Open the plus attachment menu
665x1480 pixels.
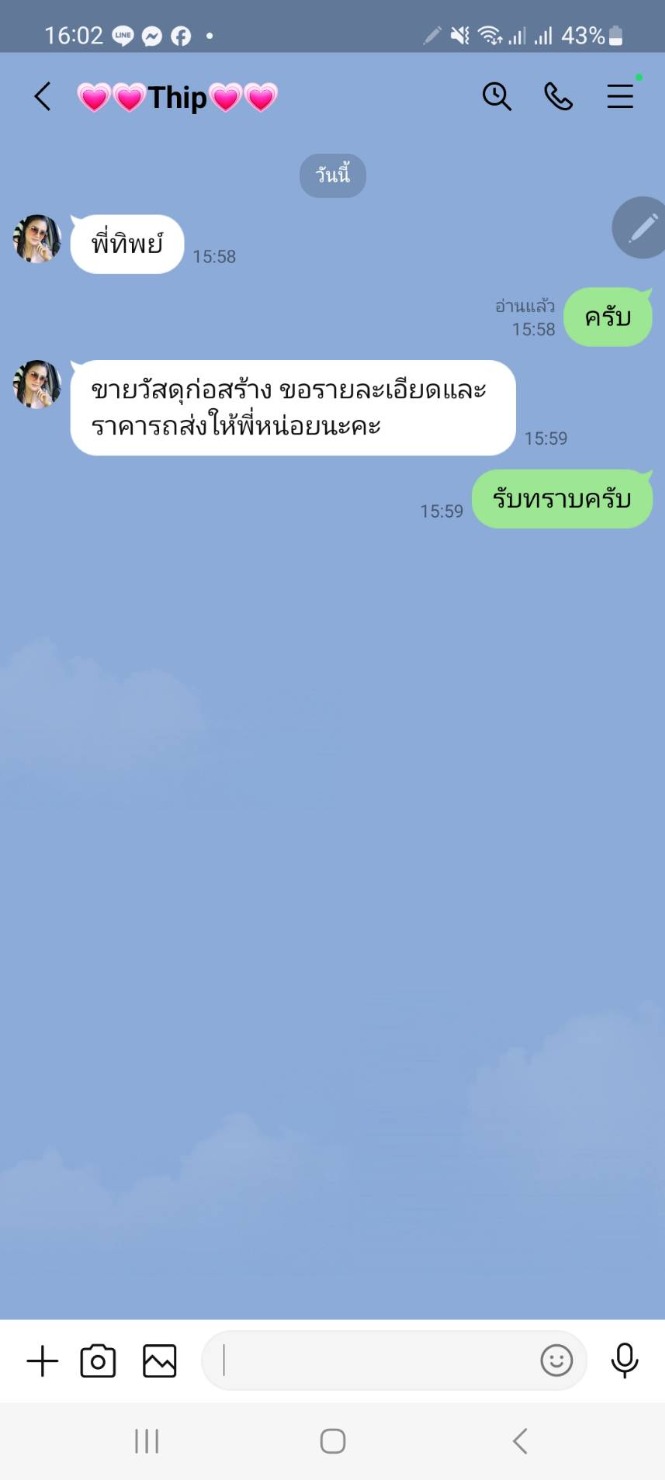[x=42, y=1361]
